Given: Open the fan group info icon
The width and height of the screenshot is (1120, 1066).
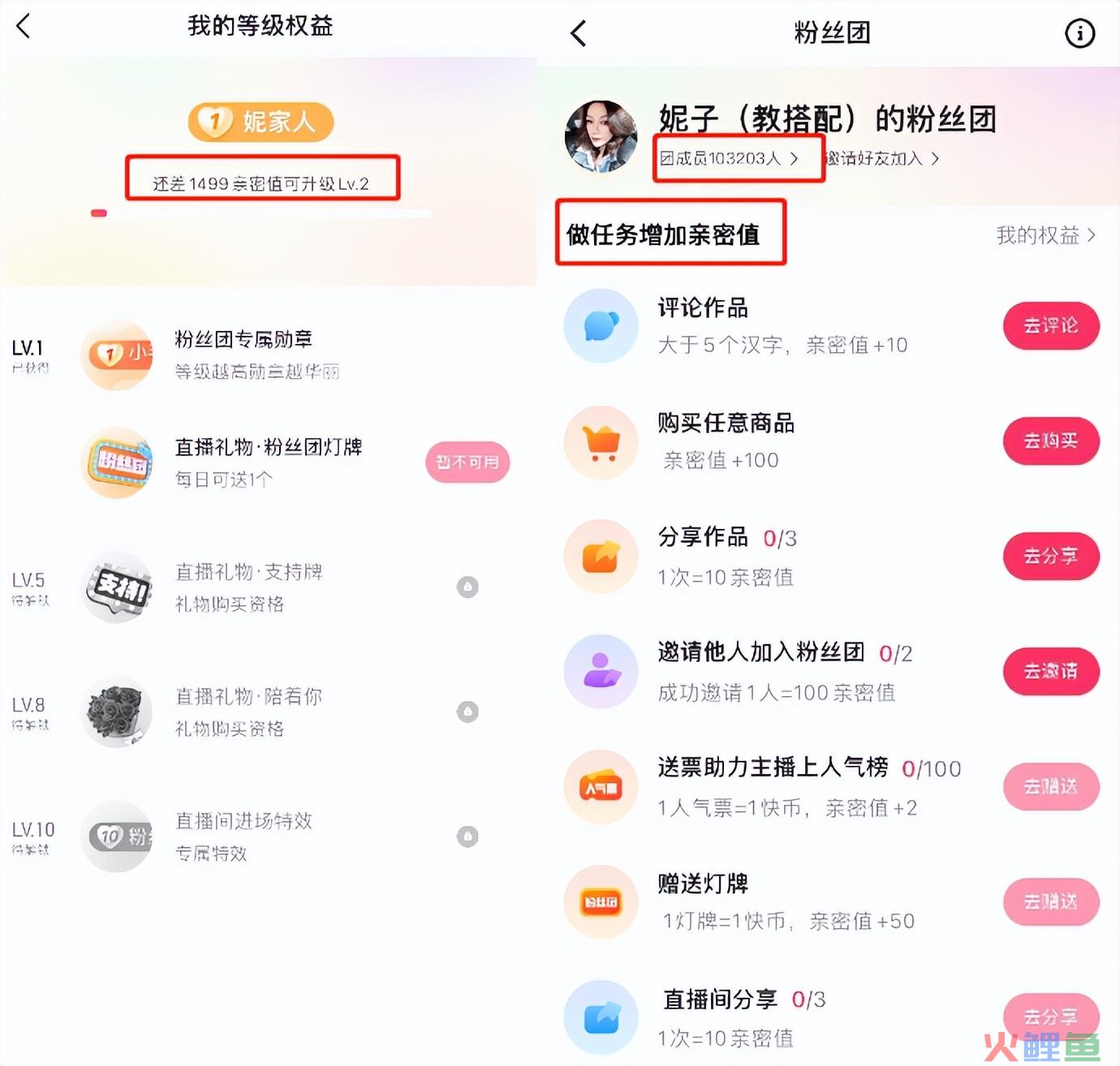Looking at the screenshot, I should 1079,34.
